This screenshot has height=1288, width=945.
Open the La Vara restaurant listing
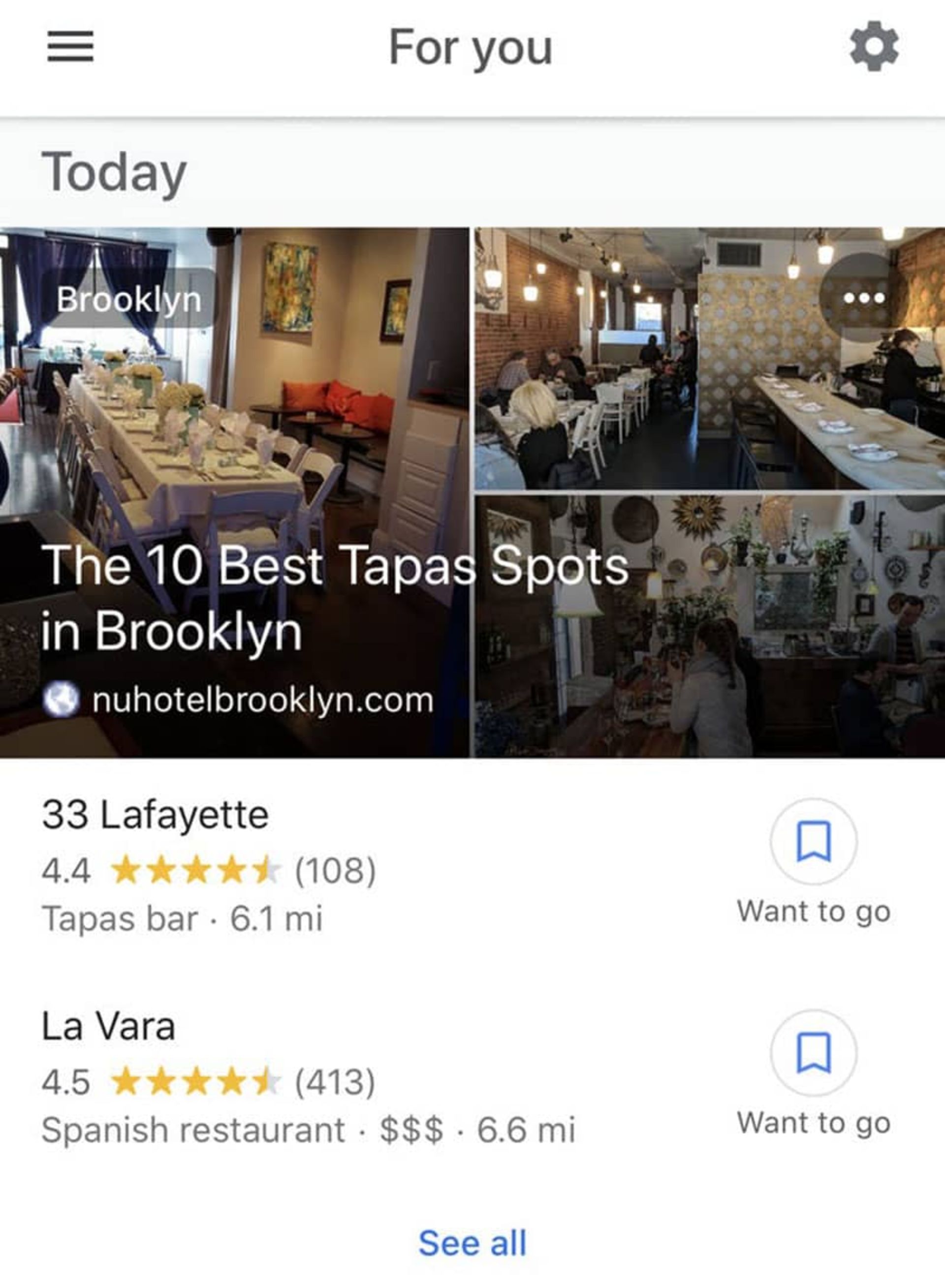109,1026
